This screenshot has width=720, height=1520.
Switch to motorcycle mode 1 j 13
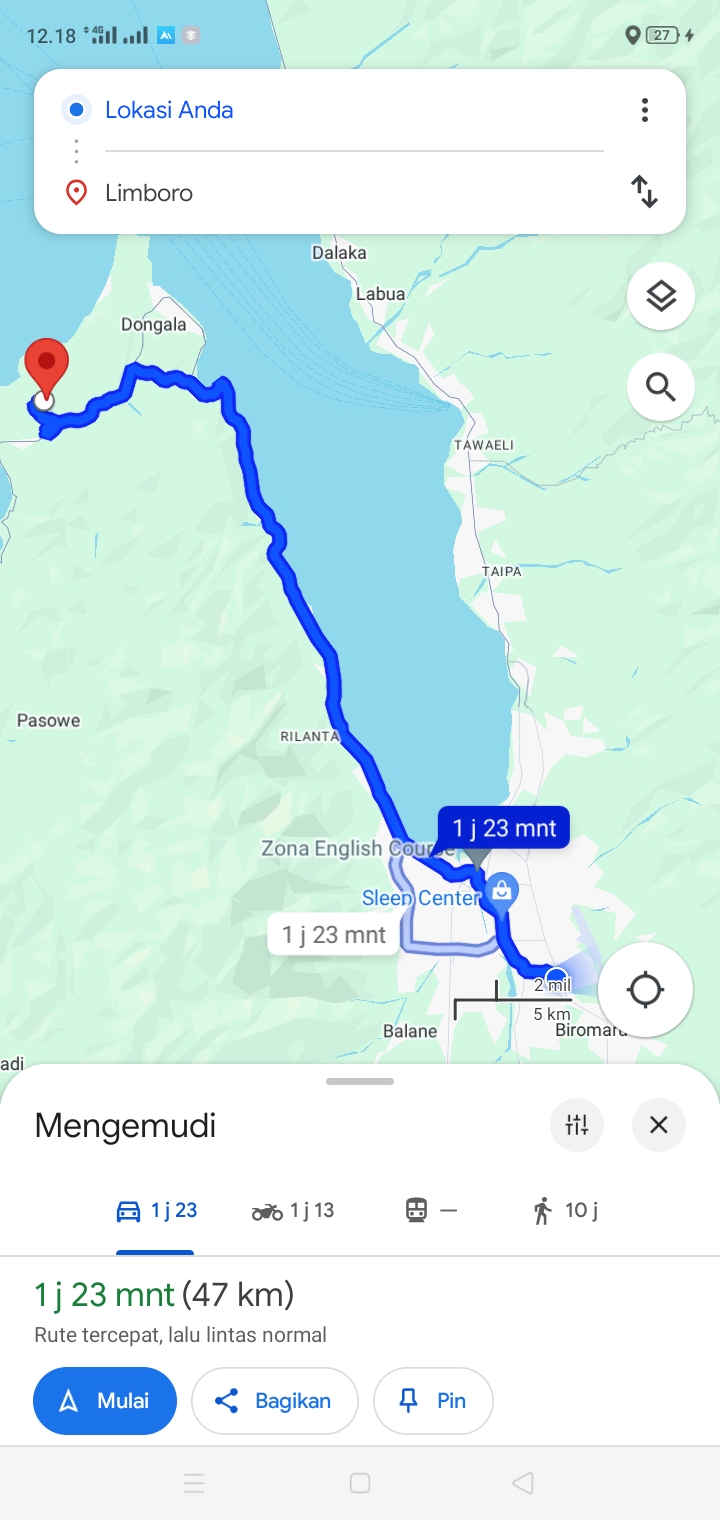click(x=293, y=1211)
